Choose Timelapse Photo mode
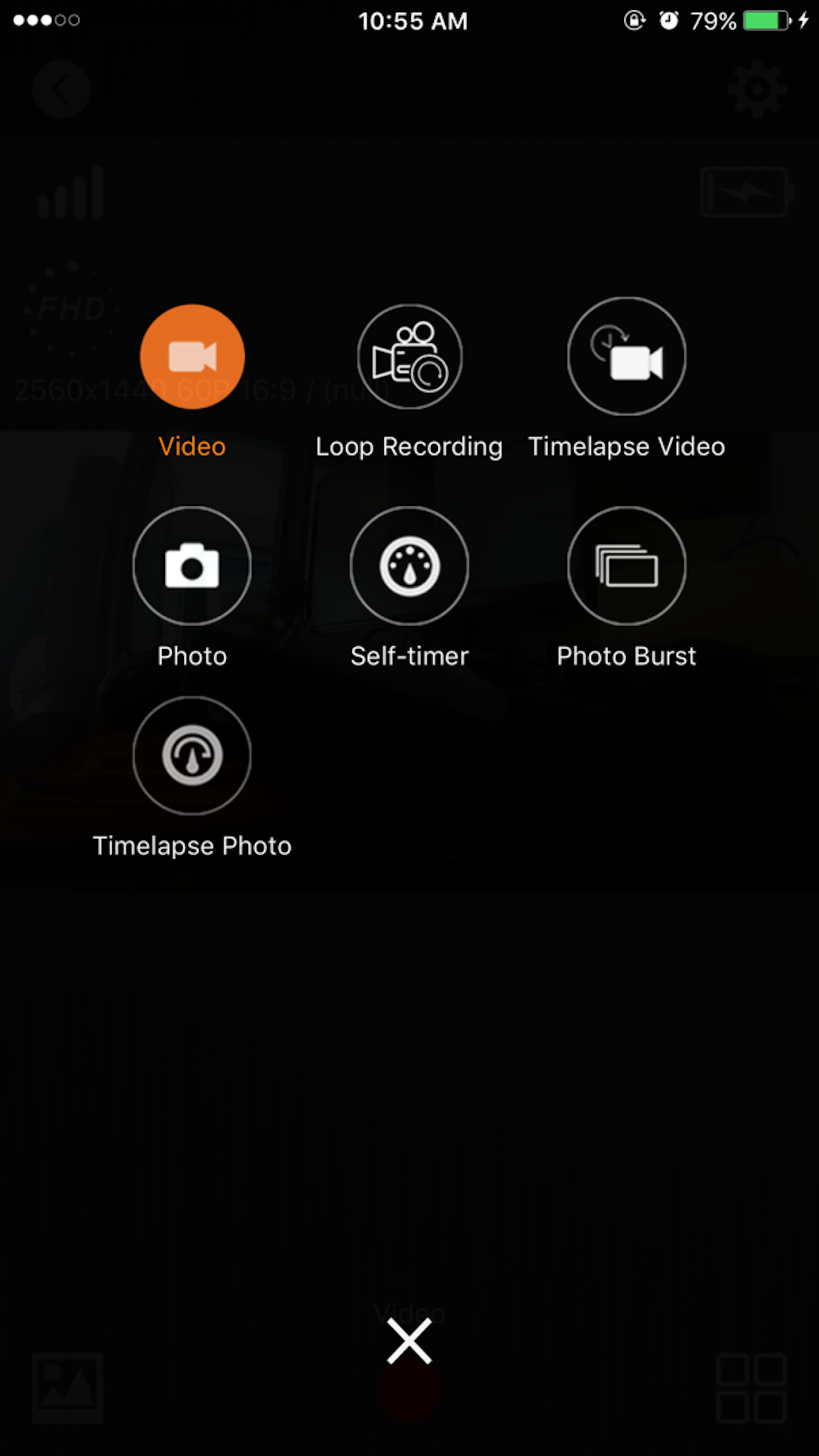 point(192,756)
